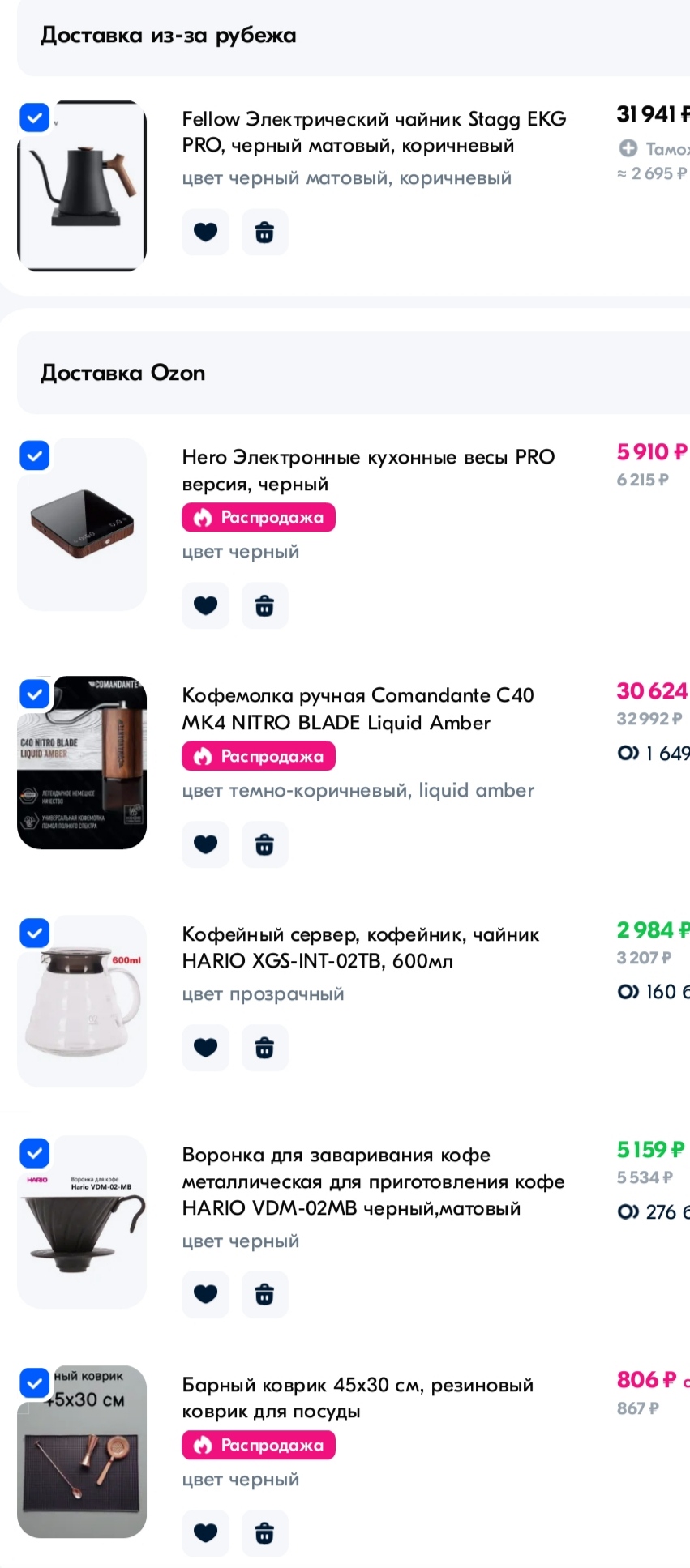
Task: Uncheck the Hero kitchen scales item
Action: pyautogui.click(x=34, y=455)
